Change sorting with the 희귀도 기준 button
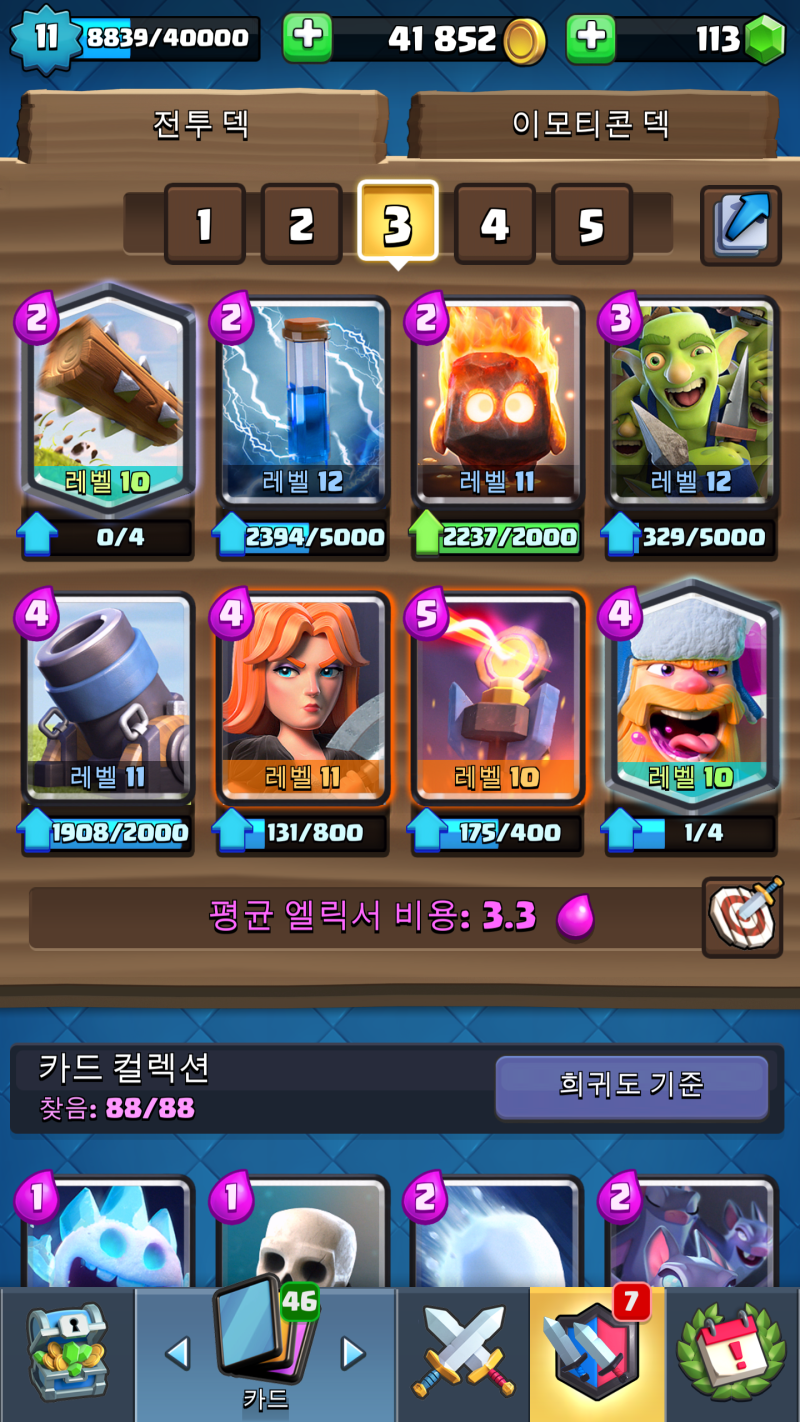 pos(632,1086)
